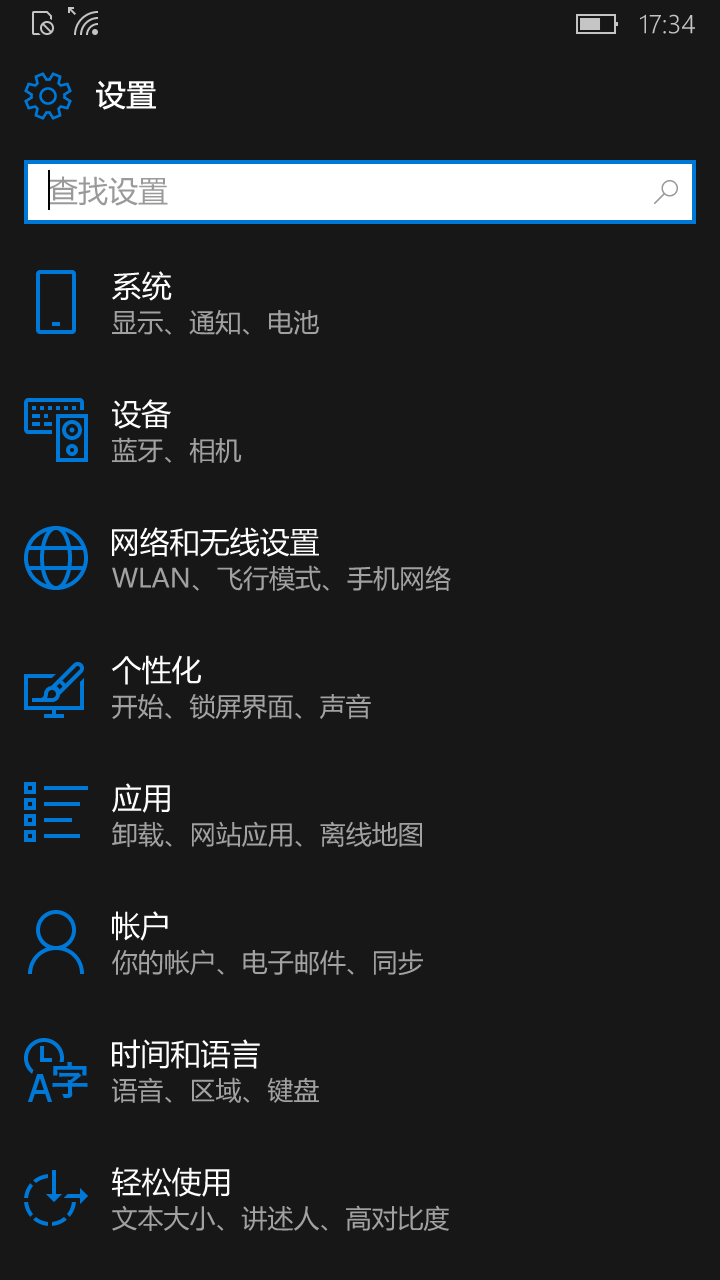Screen dimensions: 720x1280
Task: Open 网络和无线设置
Action: click(360, 559)
